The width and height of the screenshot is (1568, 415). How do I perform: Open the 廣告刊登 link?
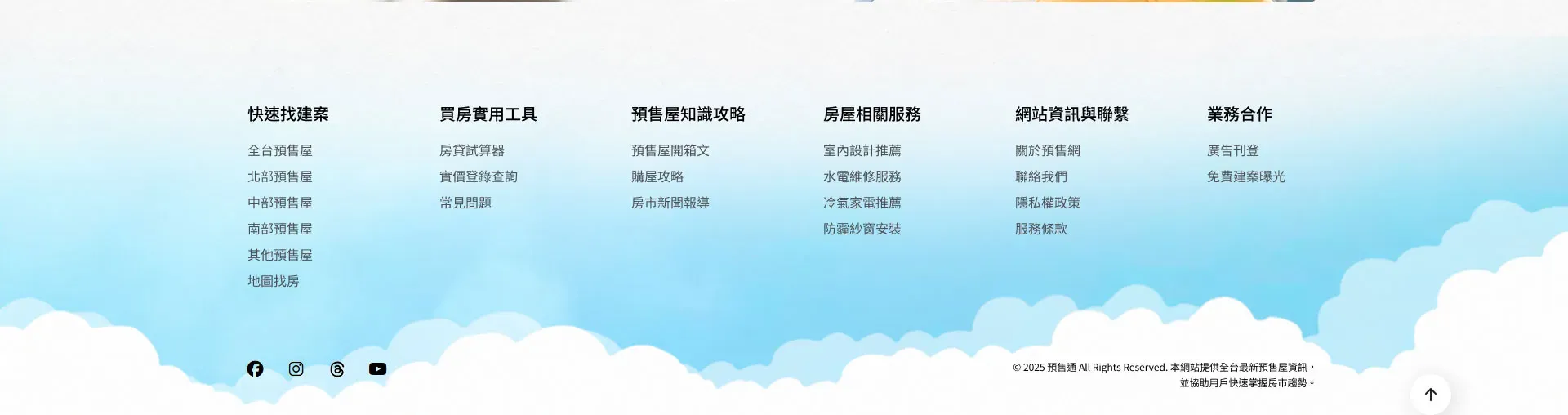pos(1233,150)
